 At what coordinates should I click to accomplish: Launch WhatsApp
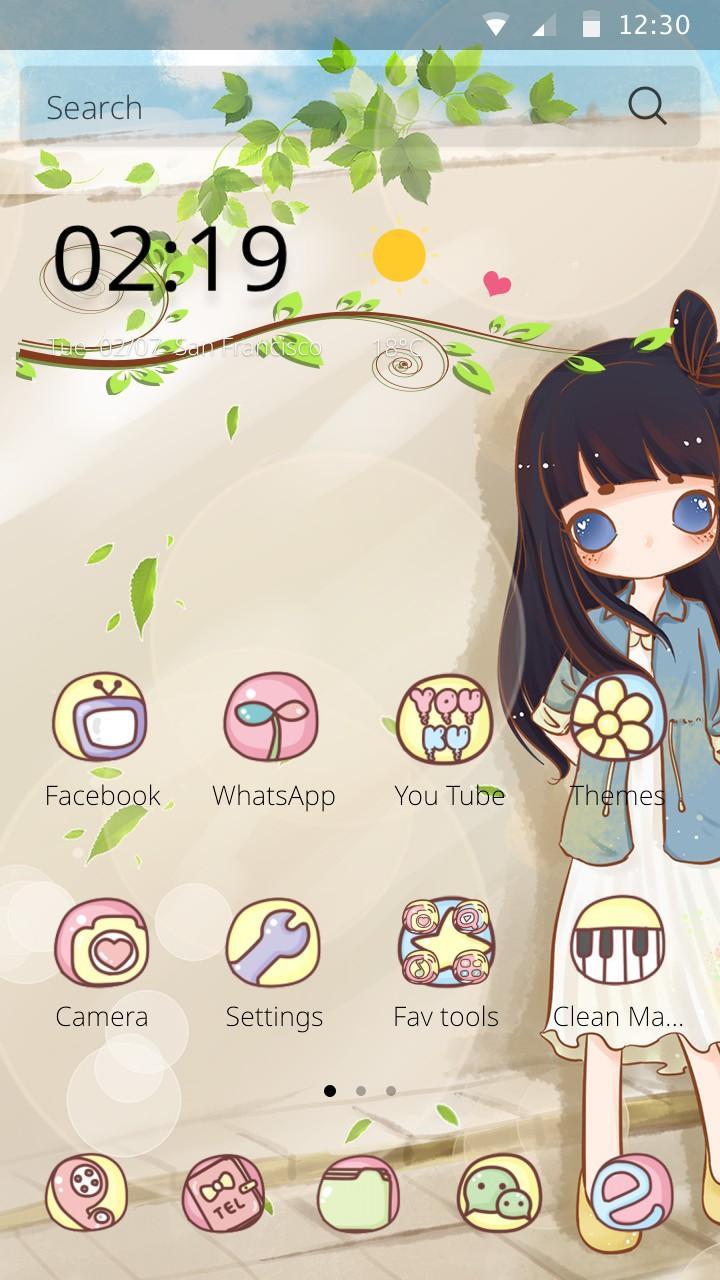click(272, 718)
